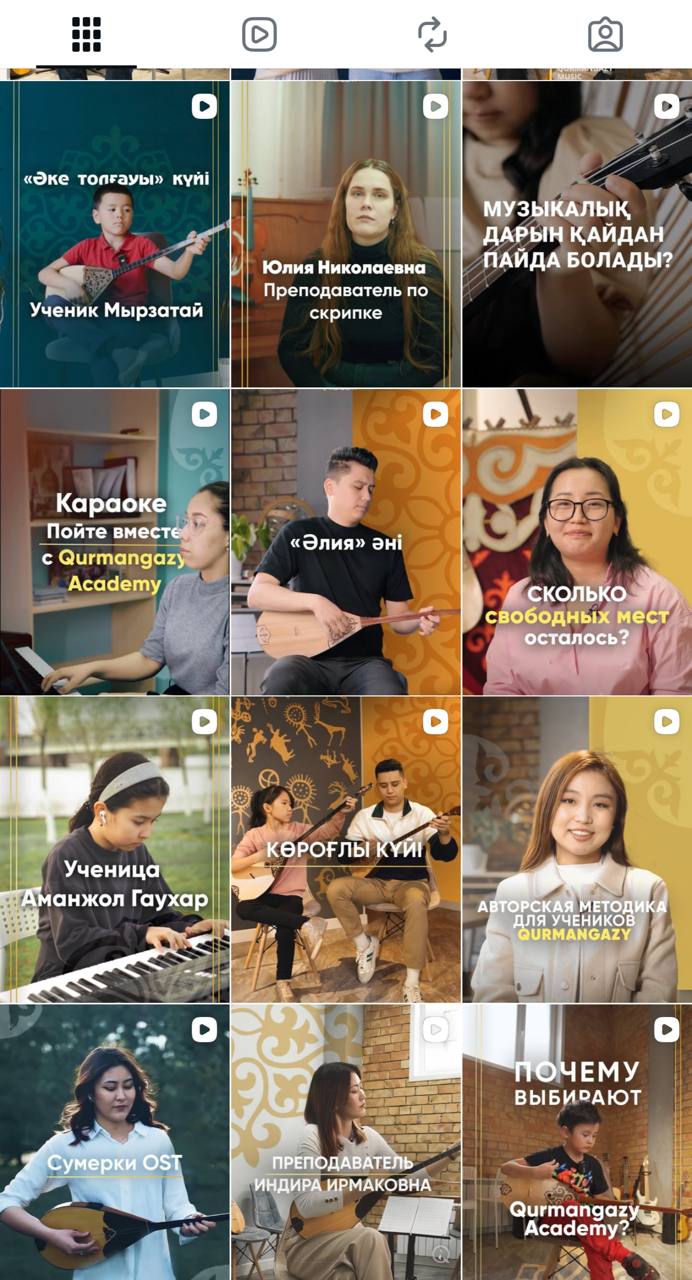Image resolution: width=692 pixels, height=1280 pixels.
Task: Switch to the Reels tab
Action: click(259, 35)
